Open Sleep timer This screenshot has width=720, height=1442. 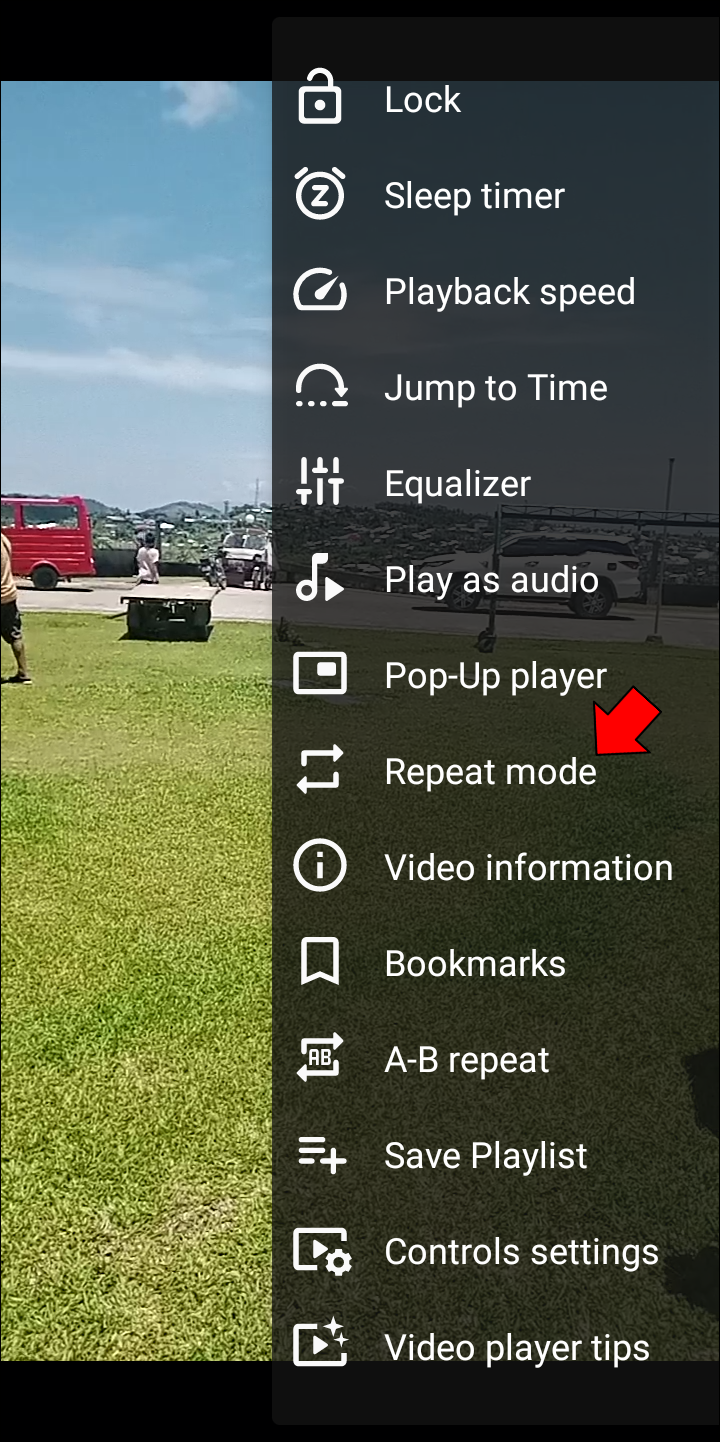tap(474, 196)
